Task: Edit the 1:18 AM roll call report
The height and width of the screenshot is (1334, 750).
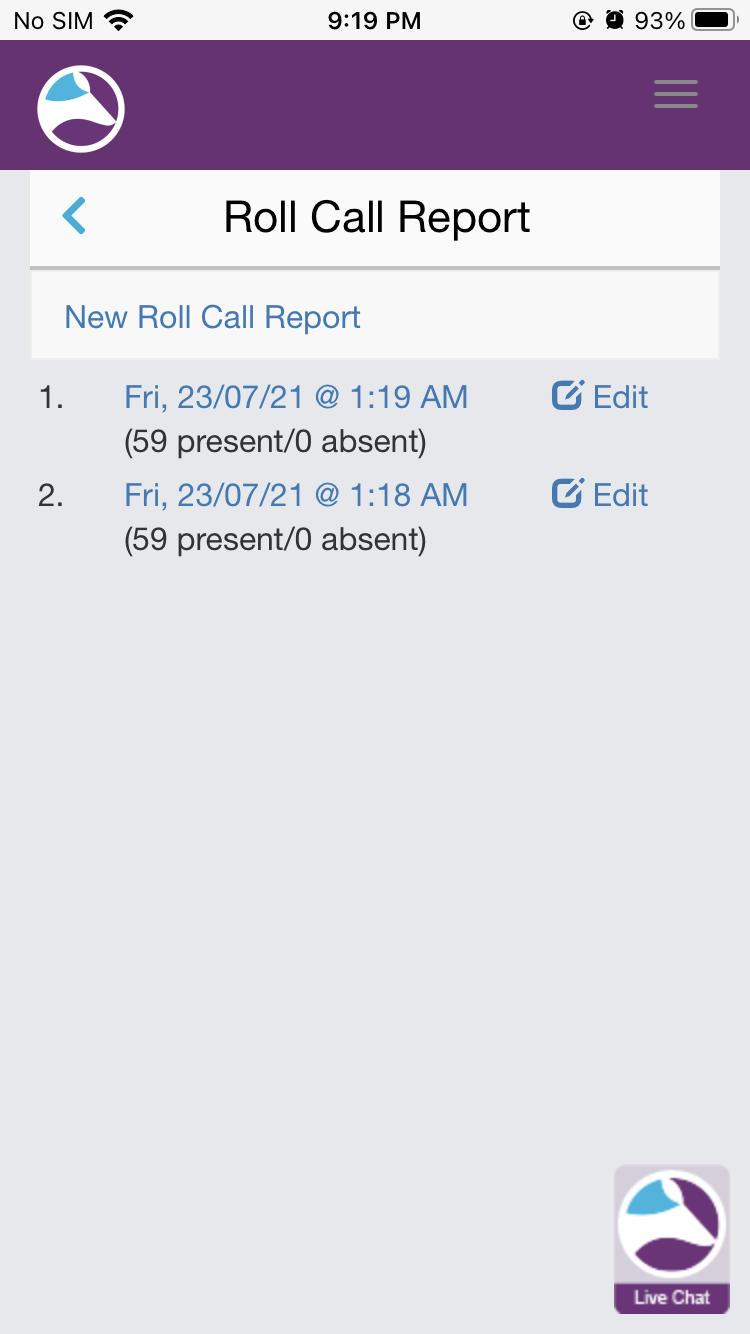Action: (x=601, y=495)
